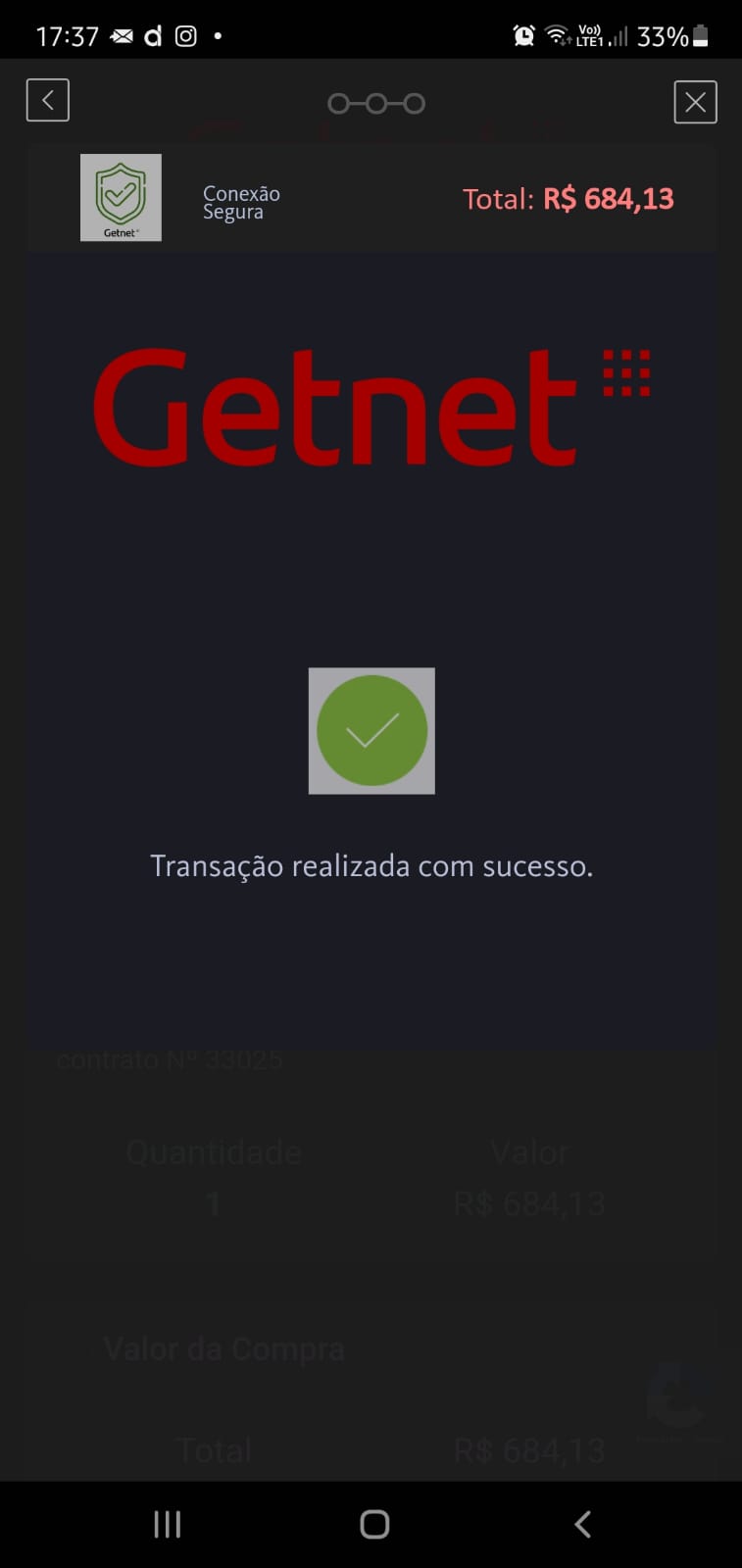
Task: Go to the home screen
Action: pyautogui.click(x=374, y=1524)
